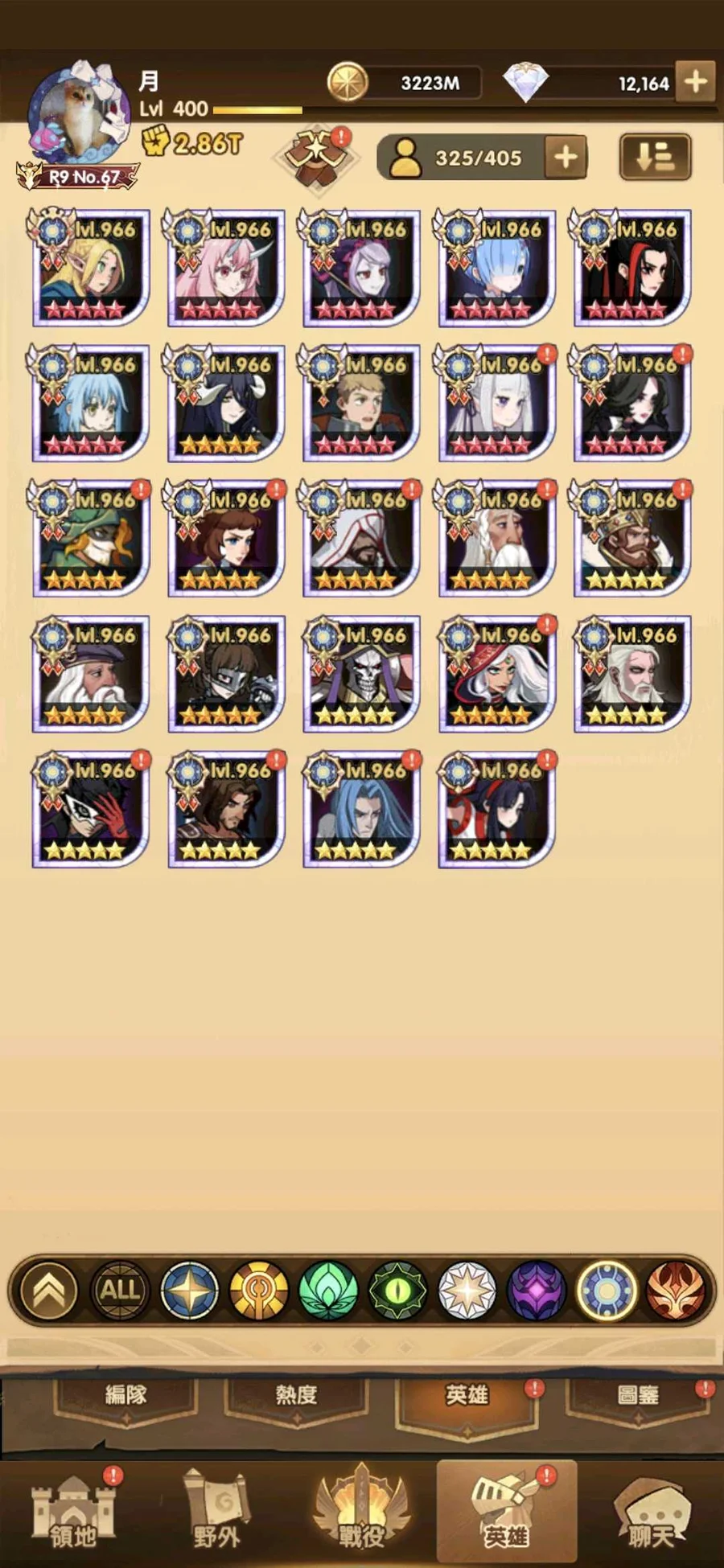
Task: Open the player avatar profile
Action: [x=78, y=118]
